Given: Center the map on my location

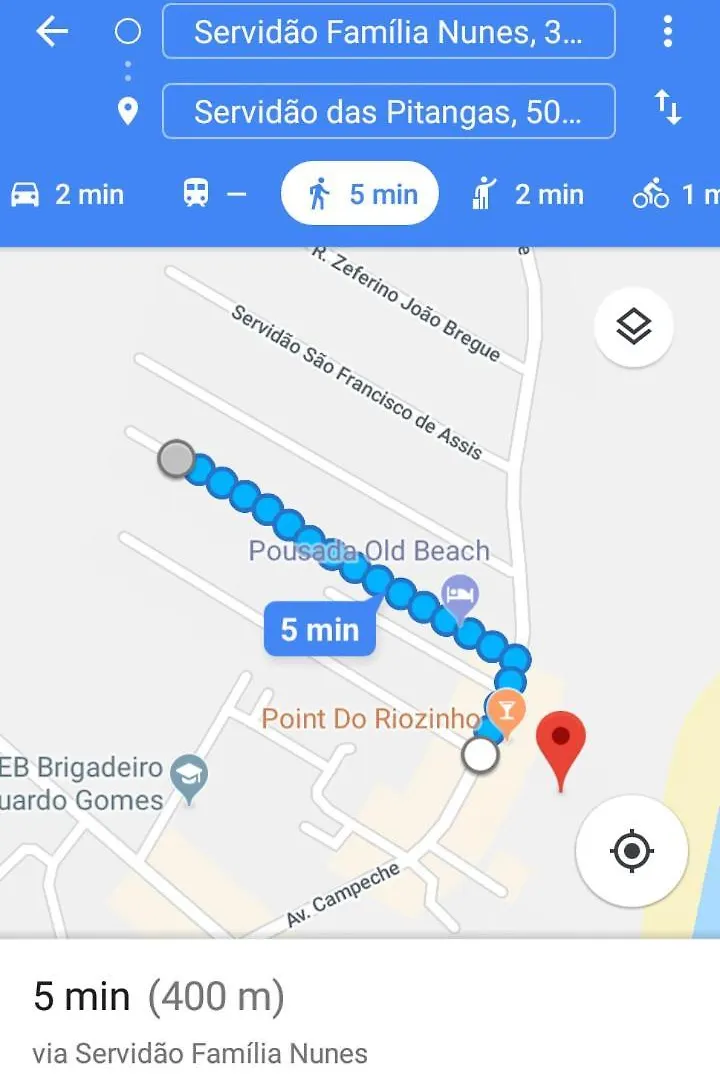Looking at the screenshot, I should coord(631,852).
